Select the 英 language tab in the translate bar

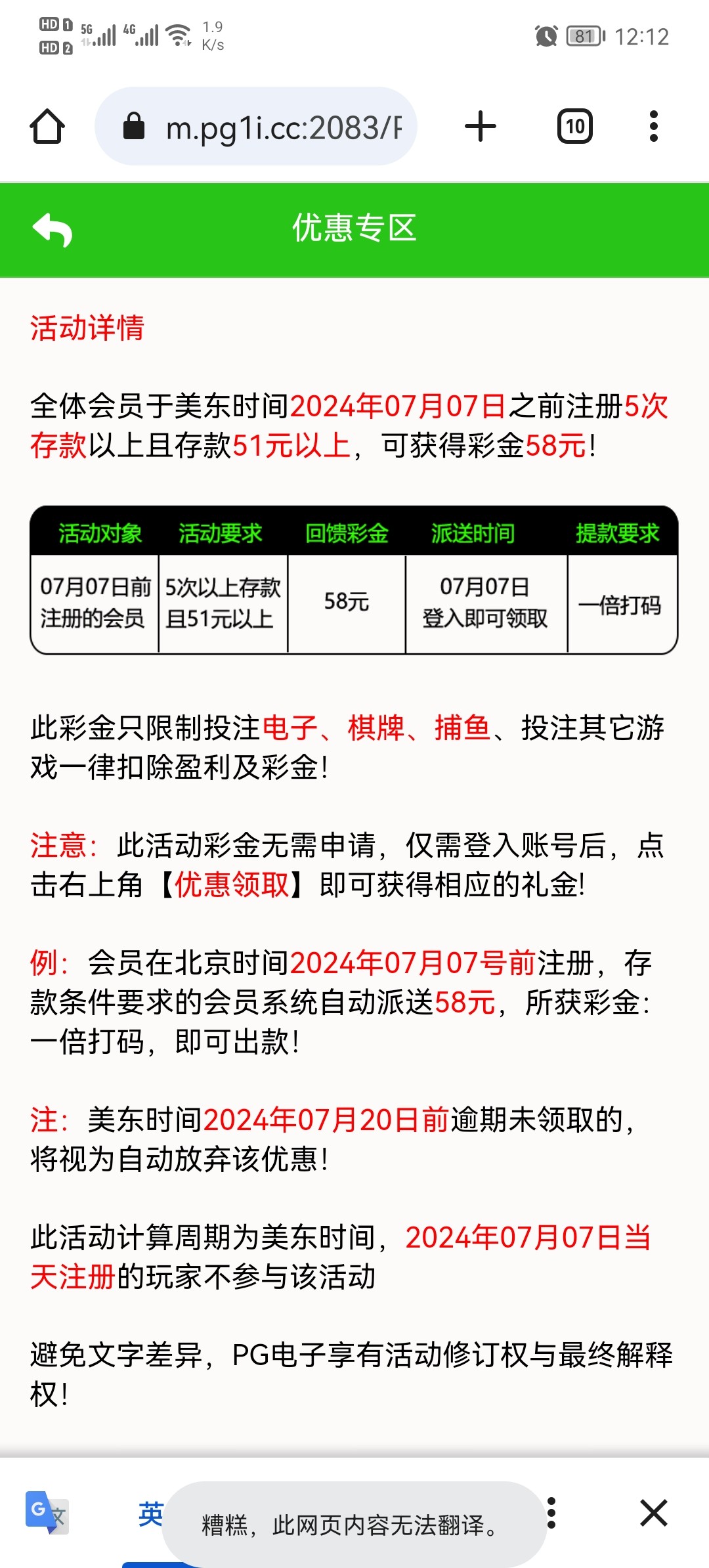[151, 1514]
